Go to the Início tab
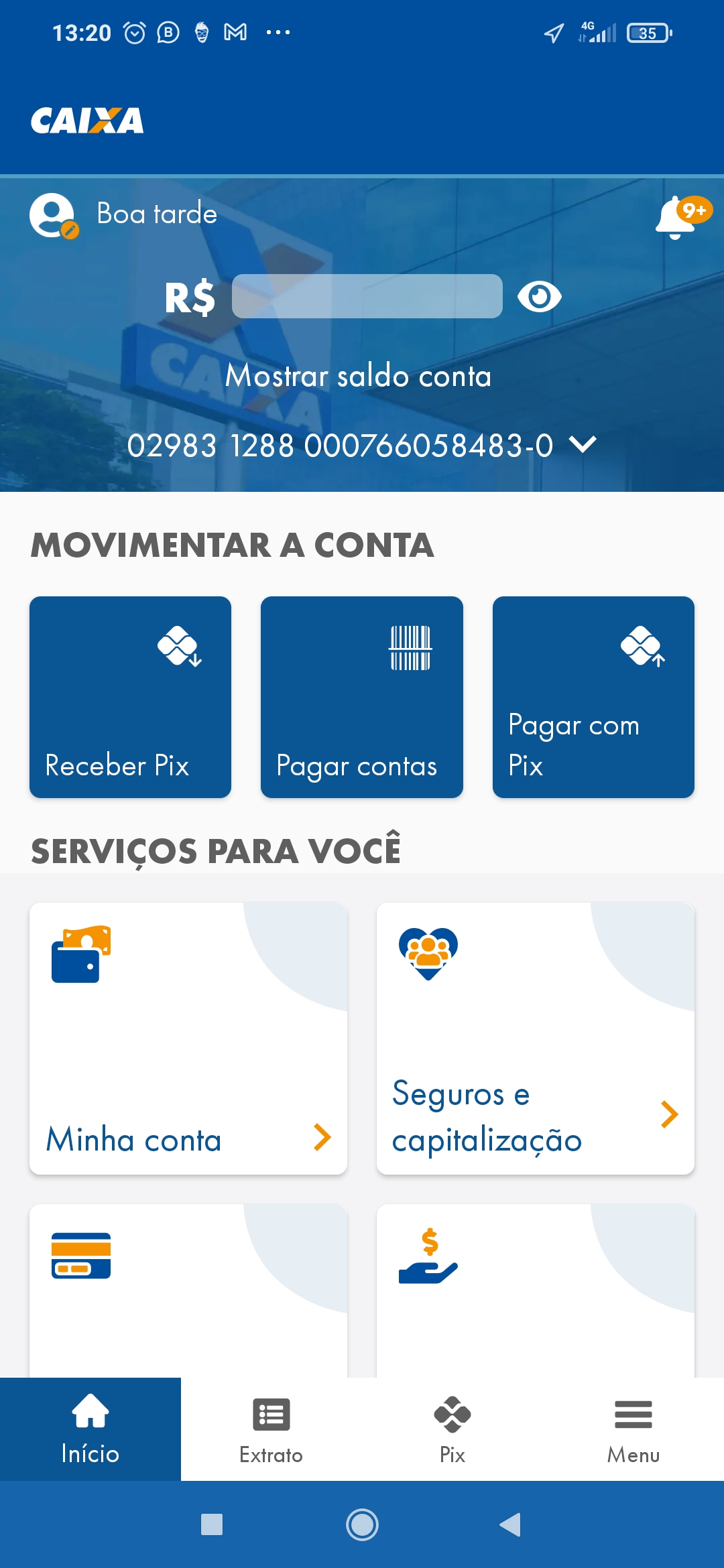 click(90, 1429)
